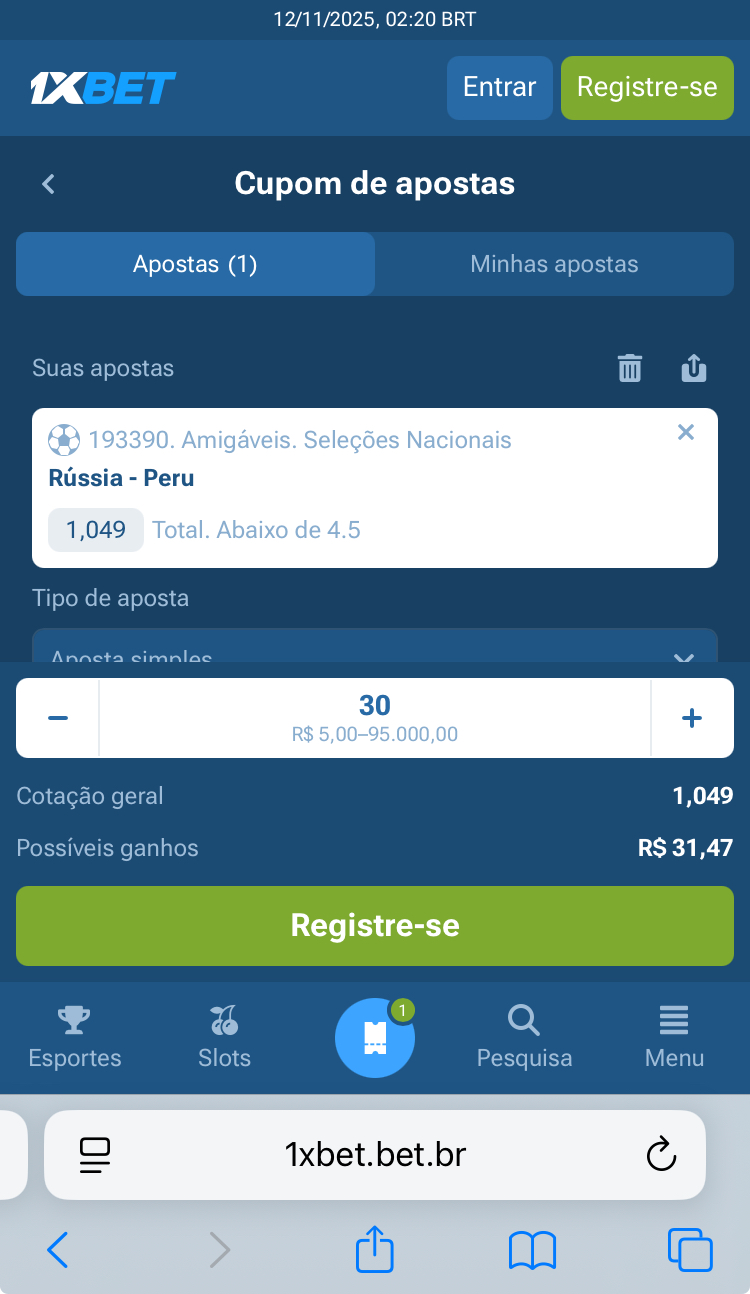
Task: Go to Slots
Action: coord(224,1037)
